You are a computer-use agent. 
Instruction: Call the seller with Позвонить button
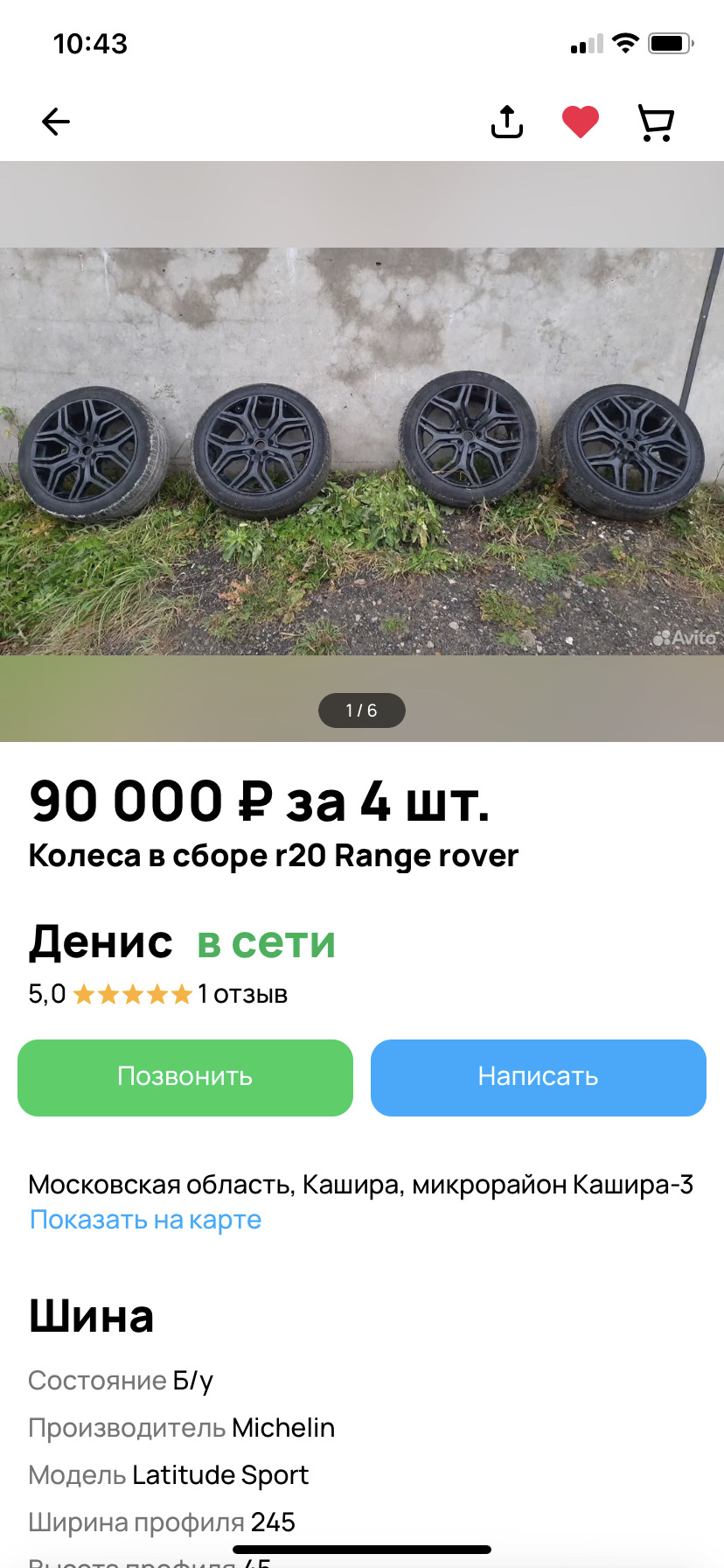click(x=185, y=1077)
